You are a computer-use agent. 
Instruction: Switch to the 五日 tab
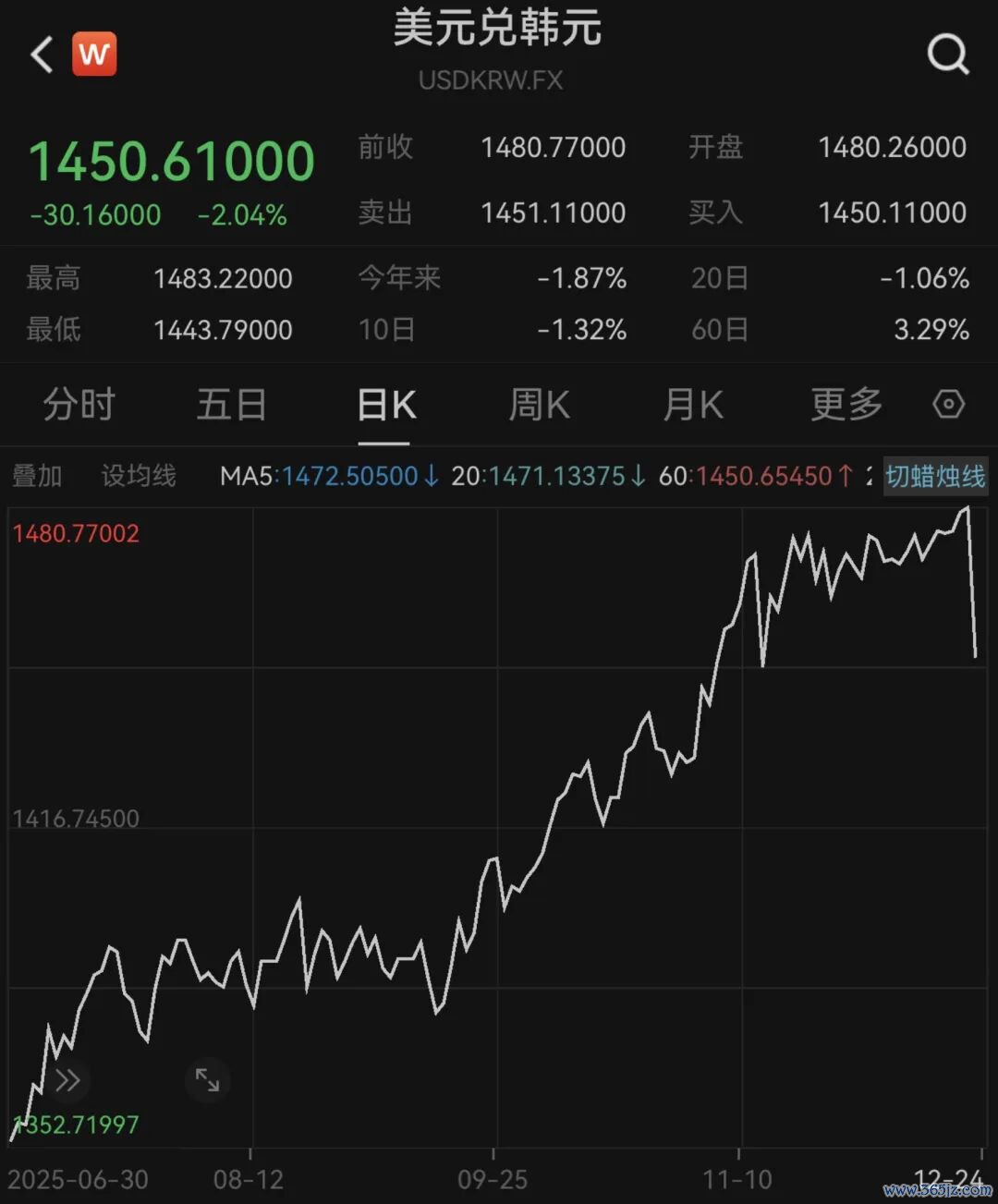[232, 405]
